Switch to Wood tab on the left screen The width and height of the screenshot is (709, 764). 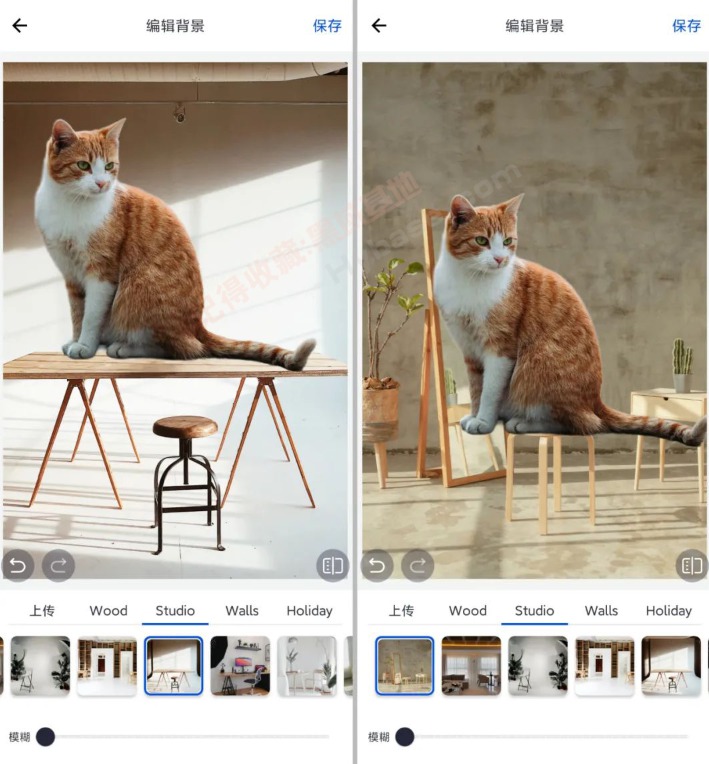[x=108, y=610]
